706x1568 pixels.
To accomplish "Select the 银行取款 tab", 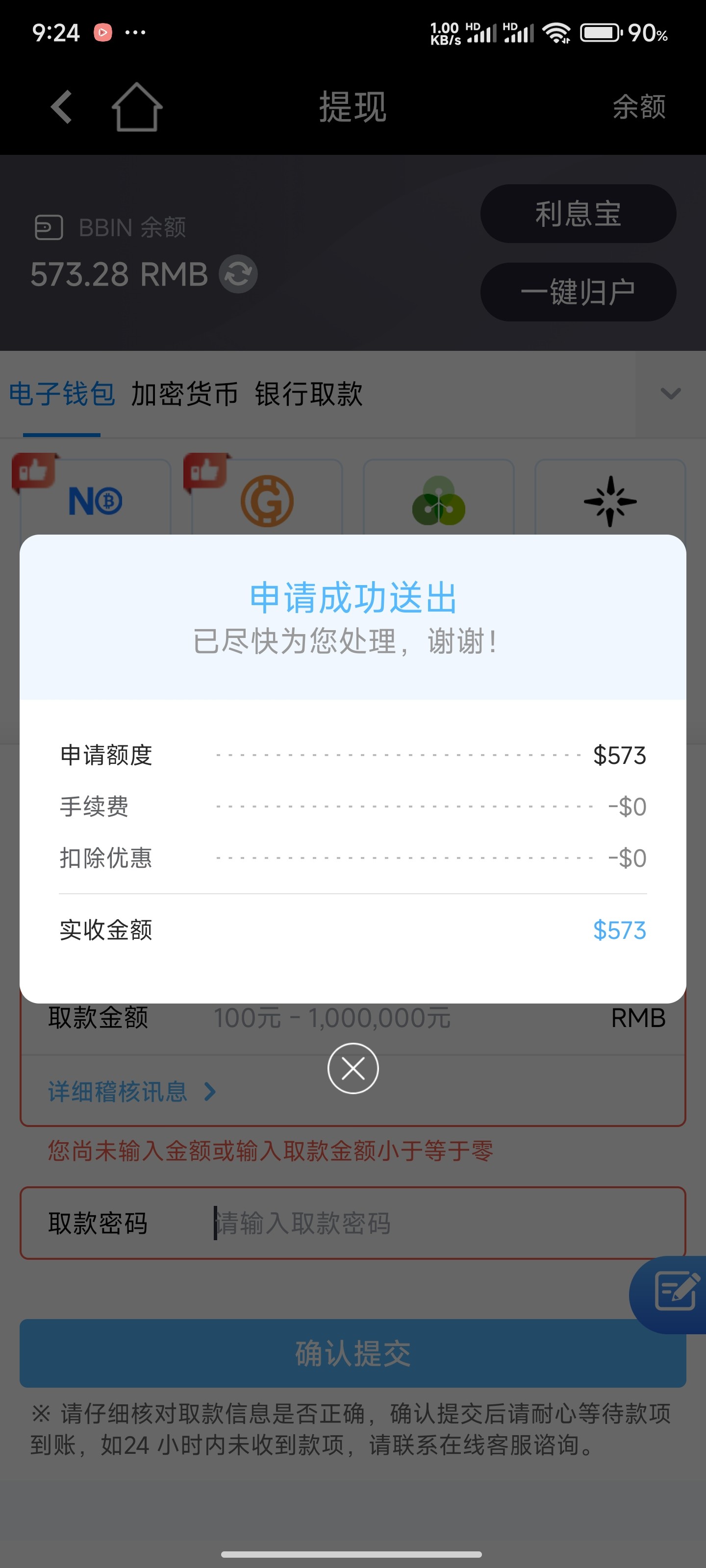I will point(308,394).
